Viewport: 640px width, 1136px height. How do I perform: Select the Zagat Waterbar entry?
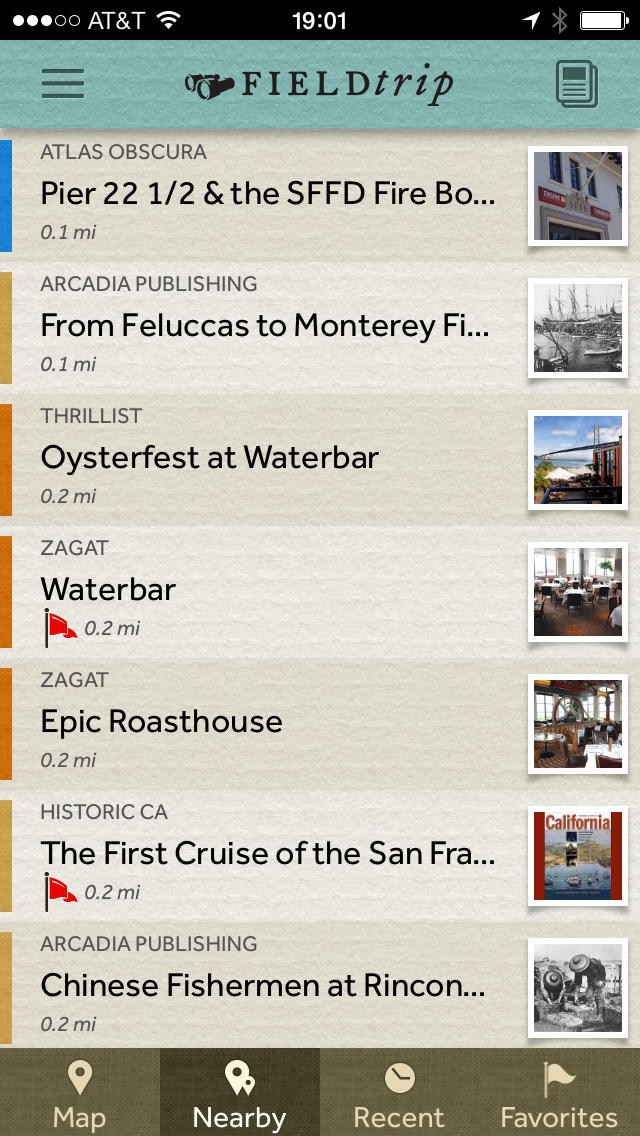click(x=108, y=590)
